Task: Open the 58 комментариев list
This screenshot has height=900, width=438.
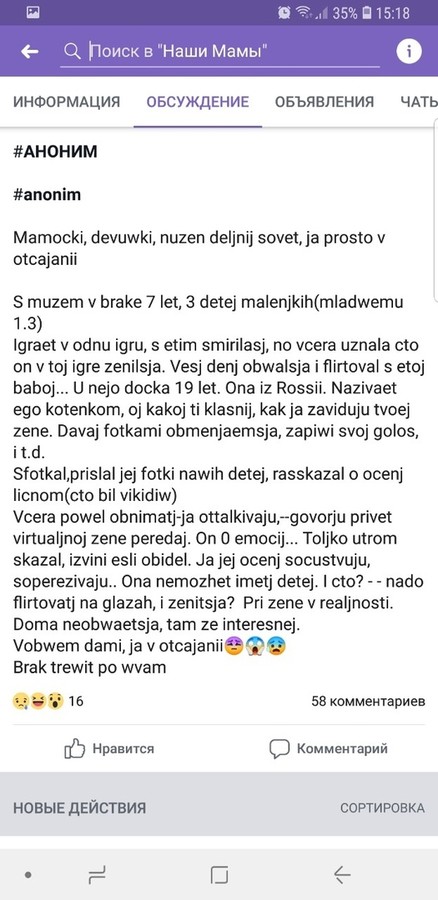Action: (368, 701)
